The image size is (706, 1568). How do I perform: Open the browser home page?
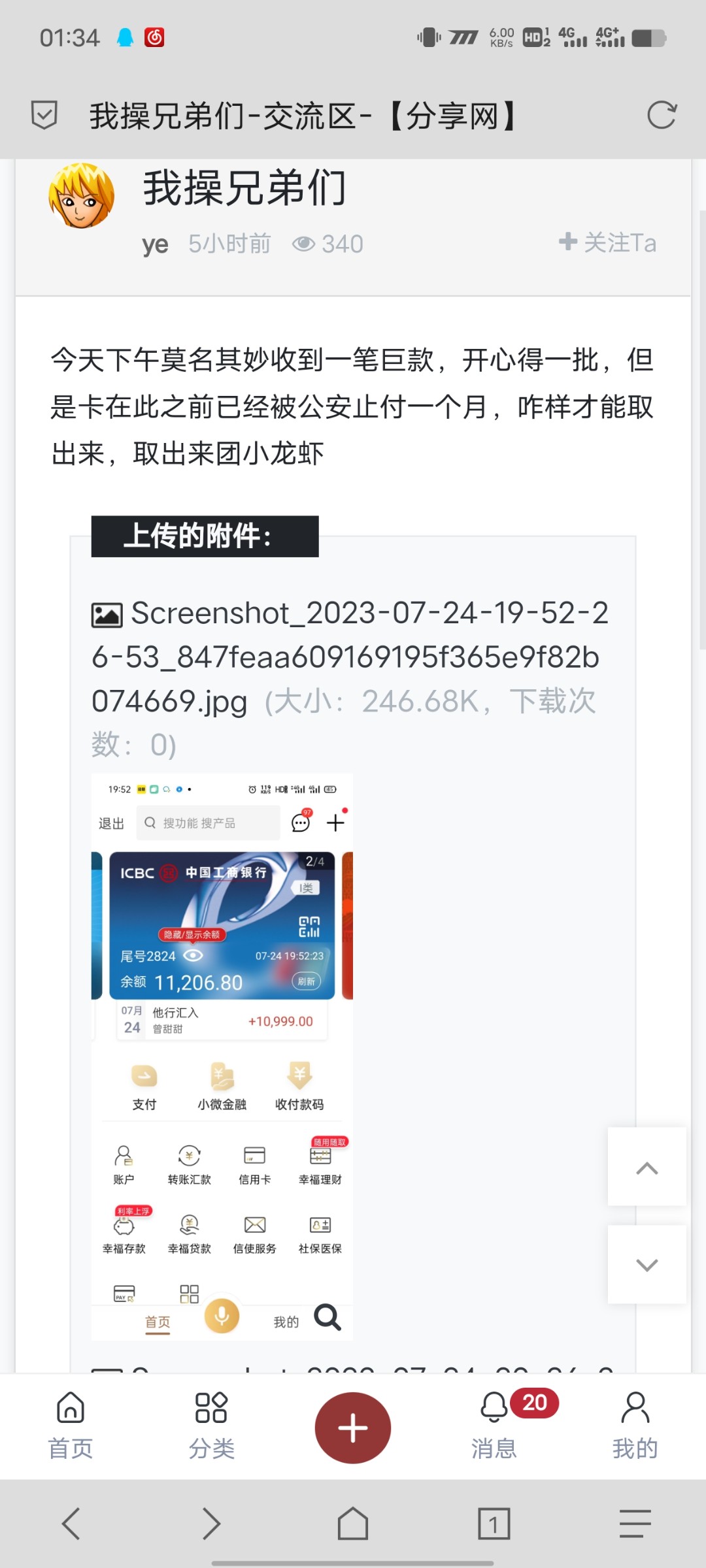pos(353,1524)
